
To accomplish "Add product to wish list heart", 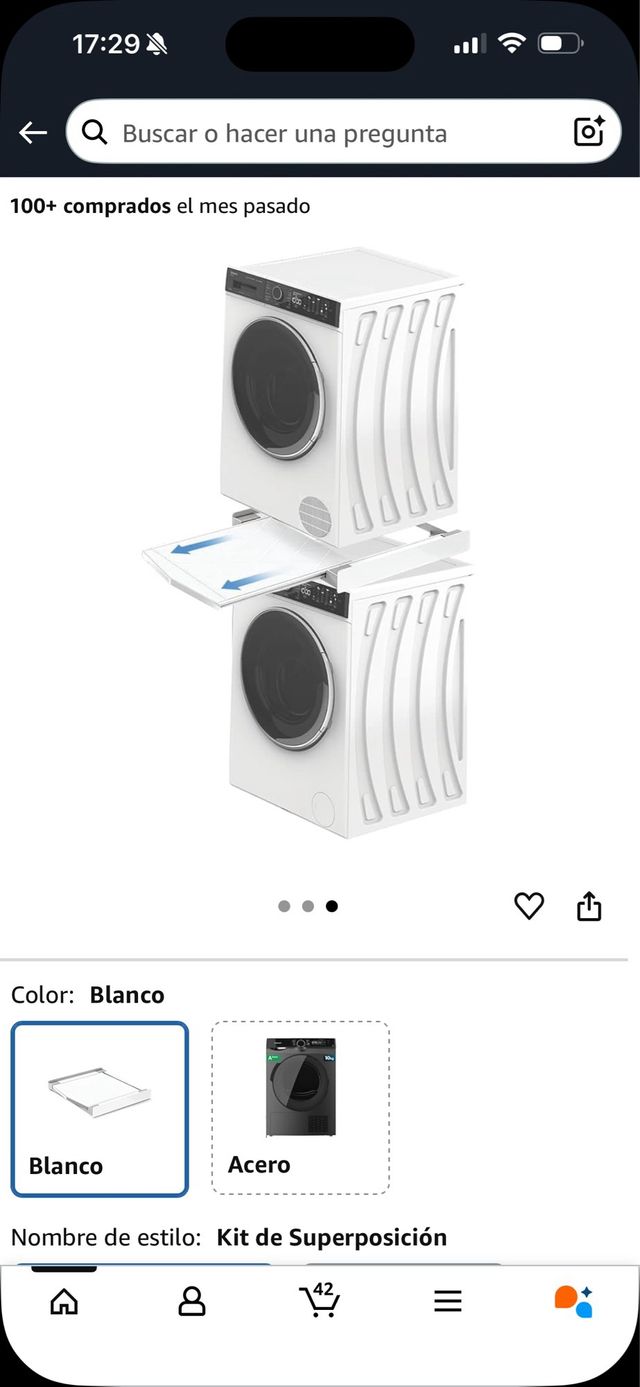I will (x=529, y=906).
